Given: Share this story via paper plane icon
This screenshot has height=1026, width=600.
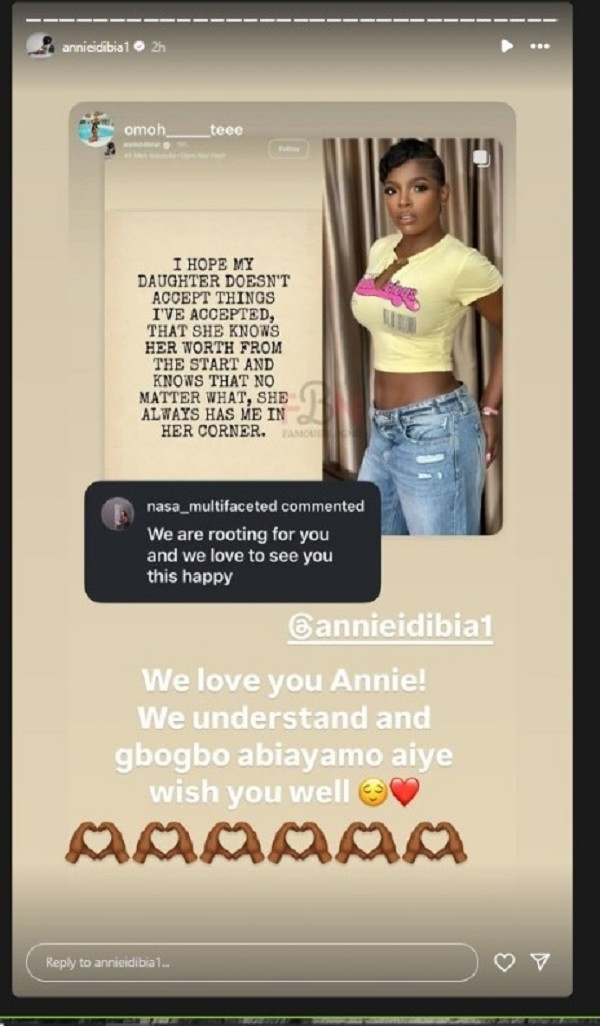Looking at the screenshot, I should pos(540,962).
